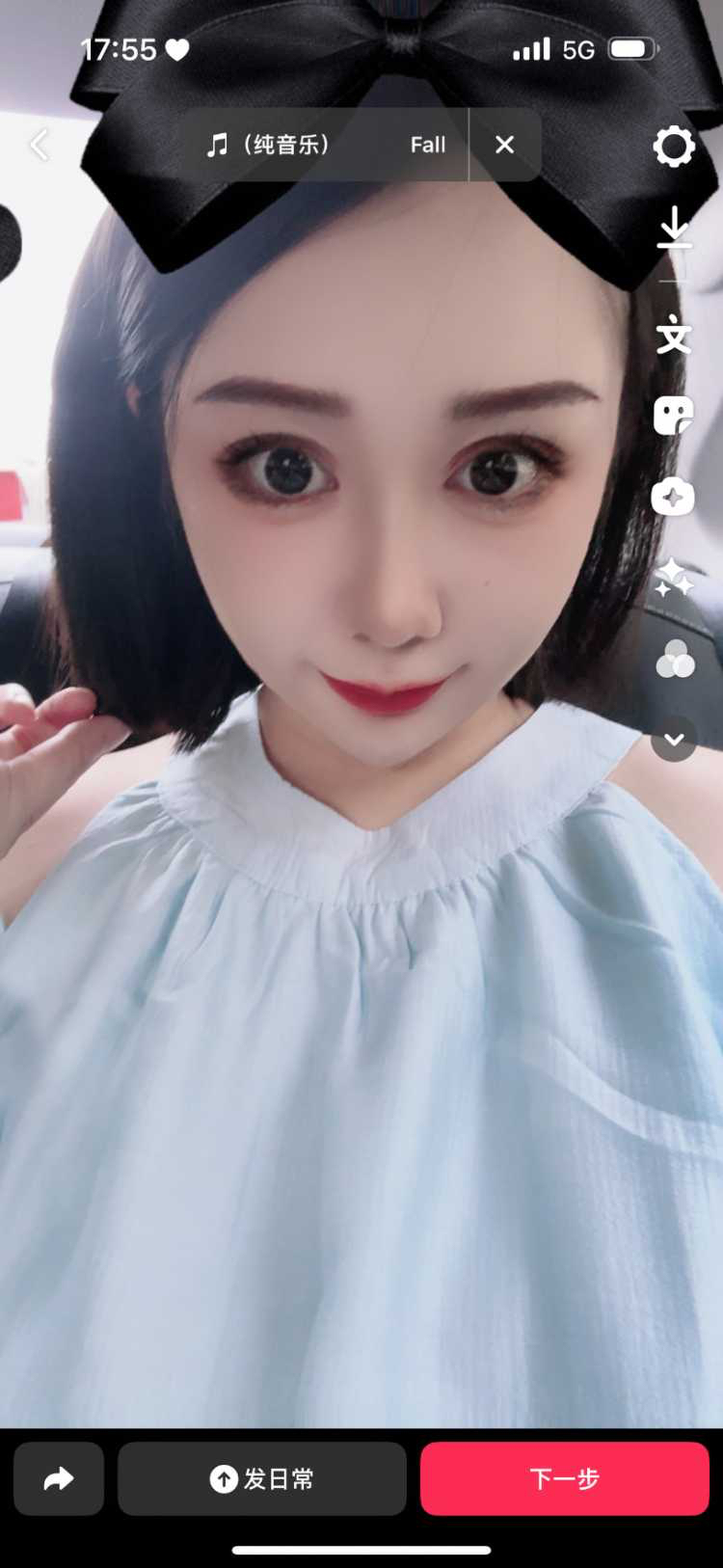The image size is (723, 1568).
Task: Open the beautify sparkles tool
Action: [x=673, y=579]
